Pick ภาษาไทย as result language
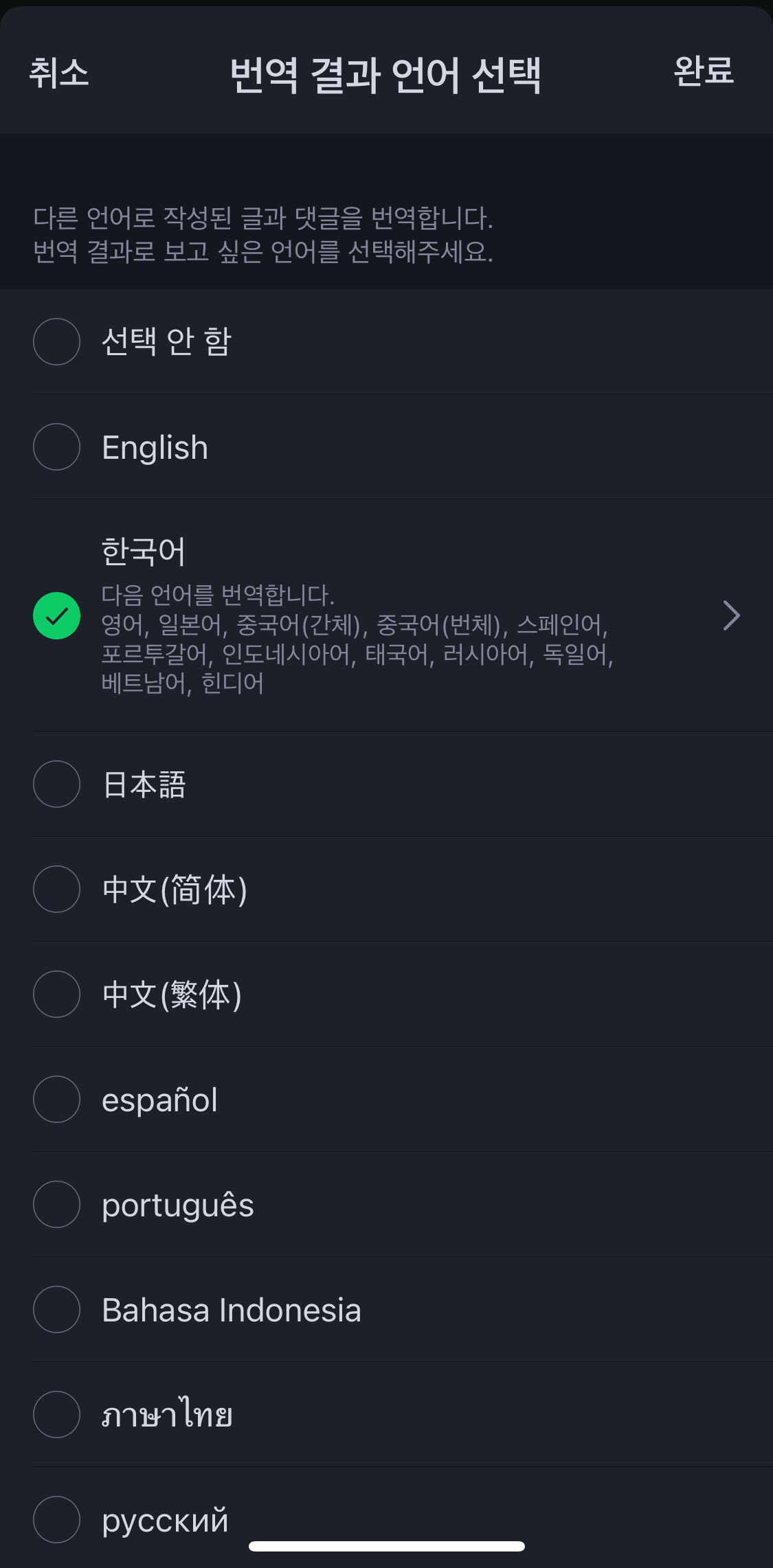 (x=57, y=1415)
